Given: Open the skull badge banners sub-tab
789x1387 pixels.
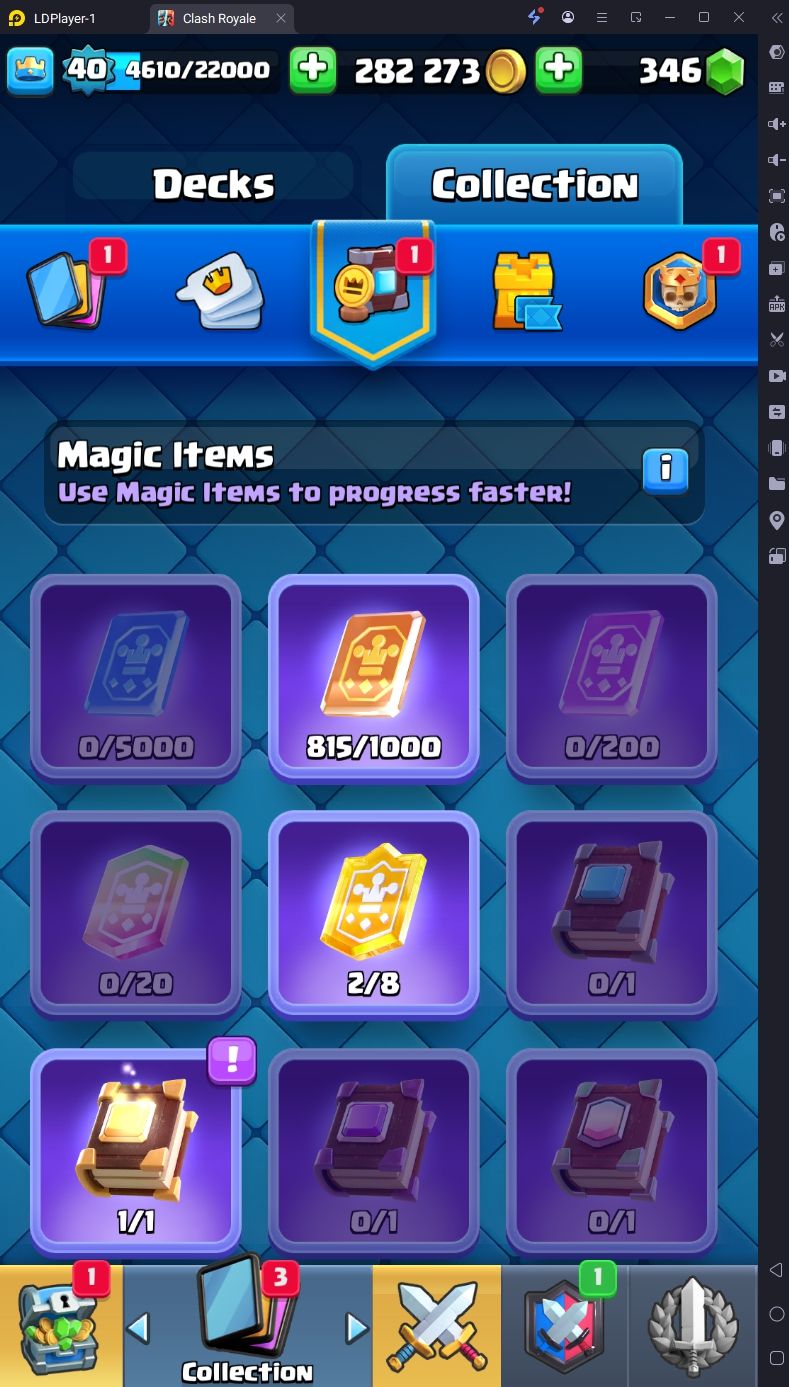Looking at the screenshot, I should point(680,291).
